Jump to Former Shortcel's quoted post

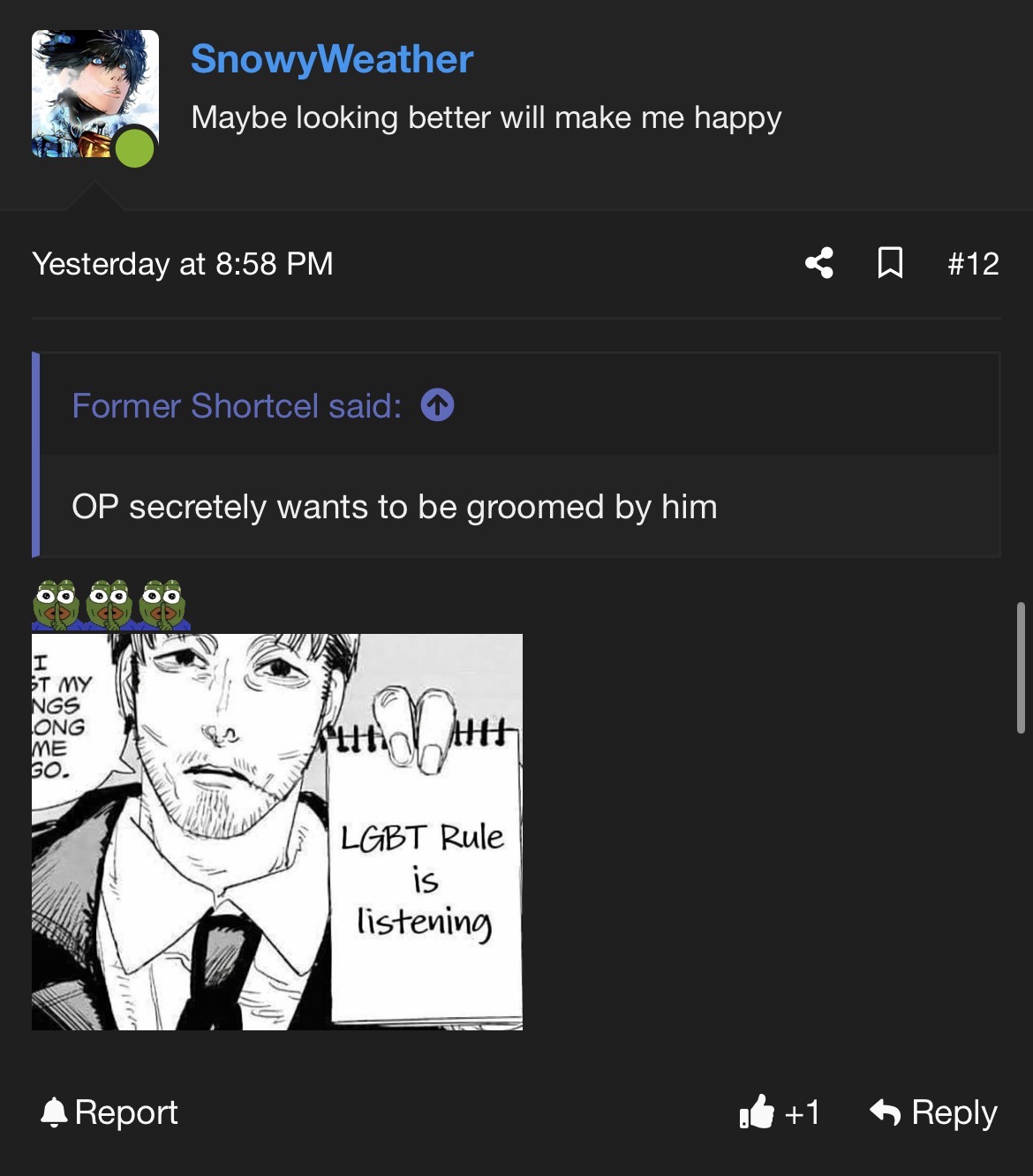(437, 405)
